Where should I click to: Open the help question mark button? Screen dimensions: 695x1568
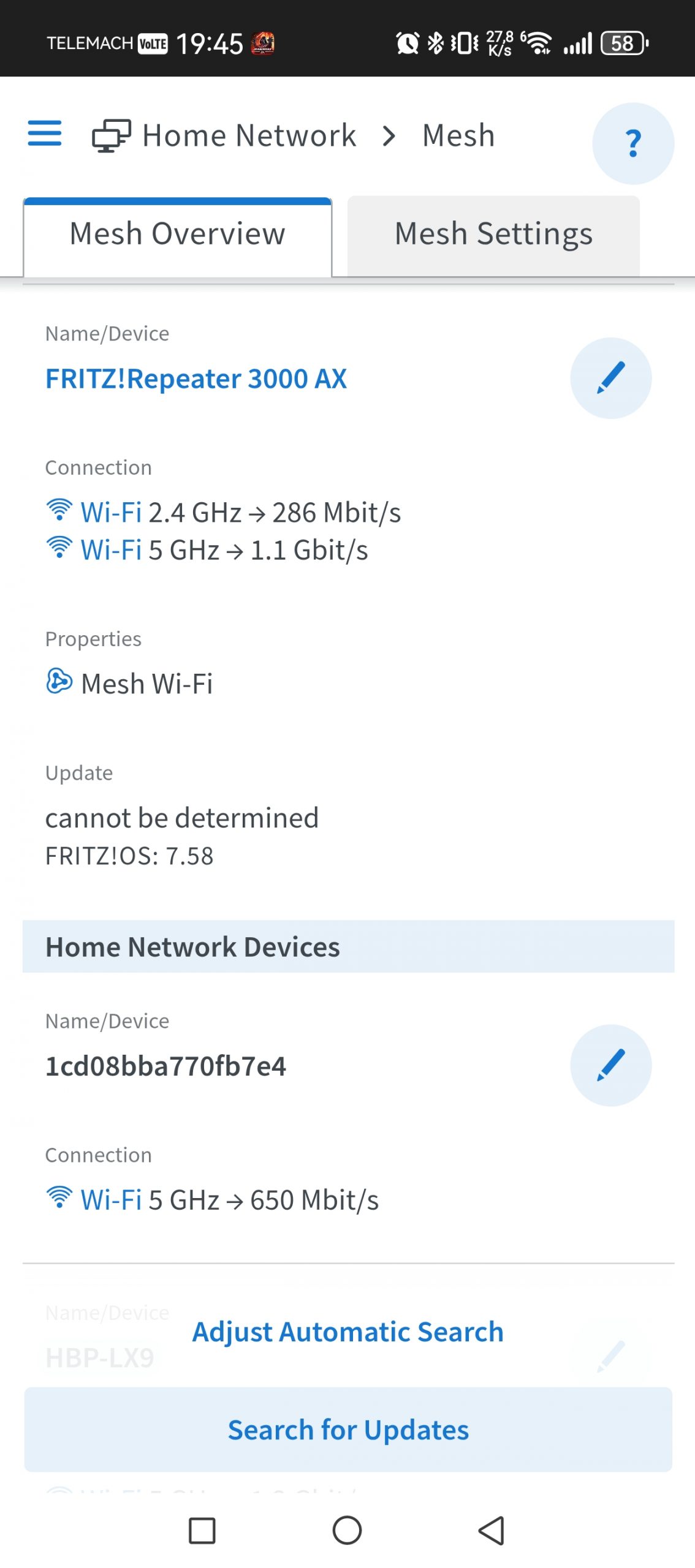[x=632, y=143]
